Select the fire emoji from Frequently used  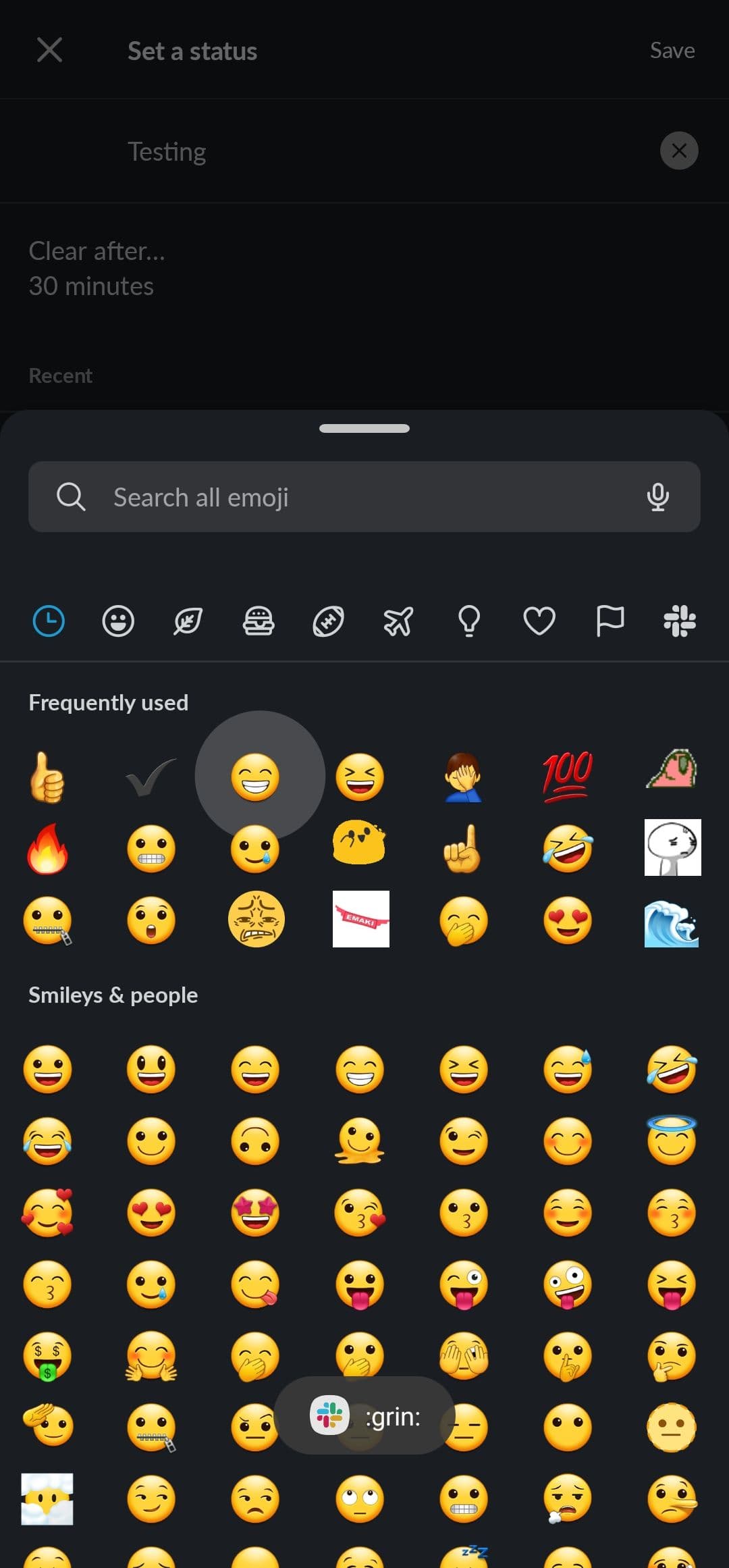[47, 848]
